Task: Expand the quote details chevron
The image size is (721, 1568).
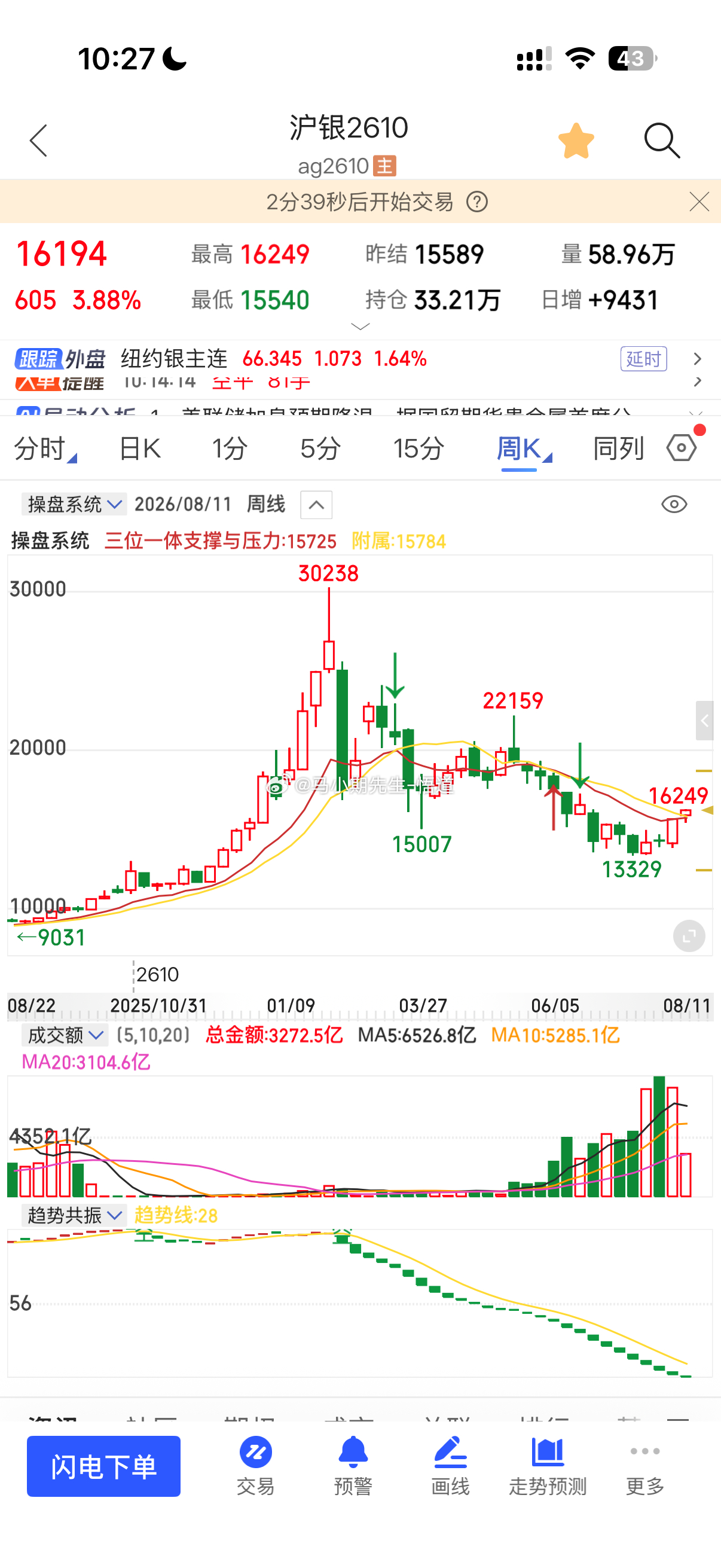Action: tap(360, 327)
